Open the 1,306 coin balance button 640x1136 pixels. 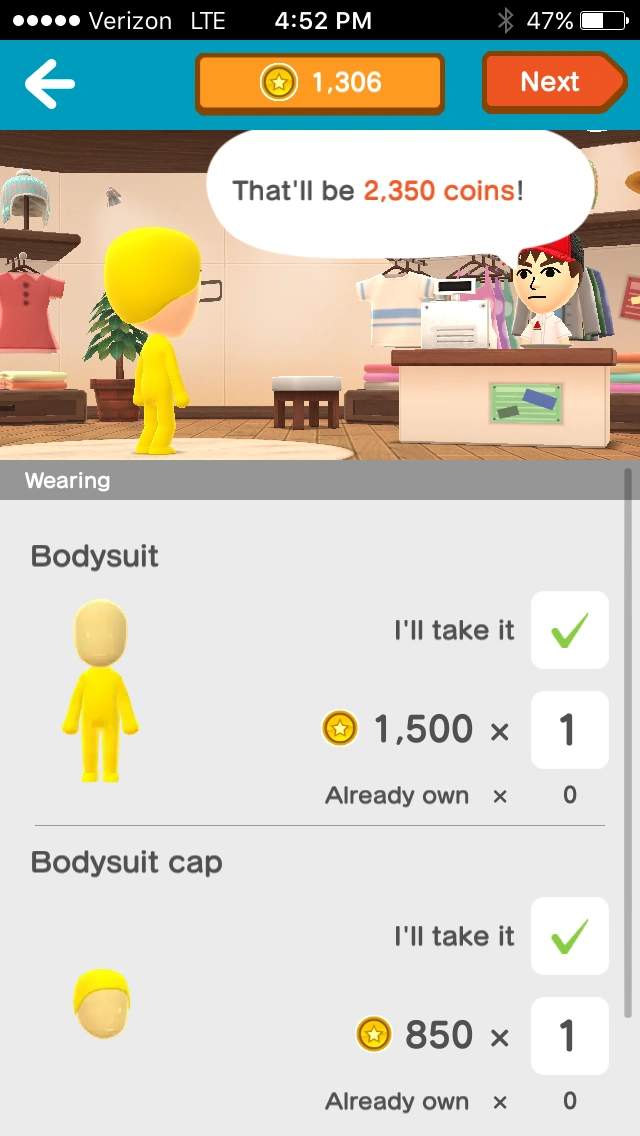[x=319, y=83]
